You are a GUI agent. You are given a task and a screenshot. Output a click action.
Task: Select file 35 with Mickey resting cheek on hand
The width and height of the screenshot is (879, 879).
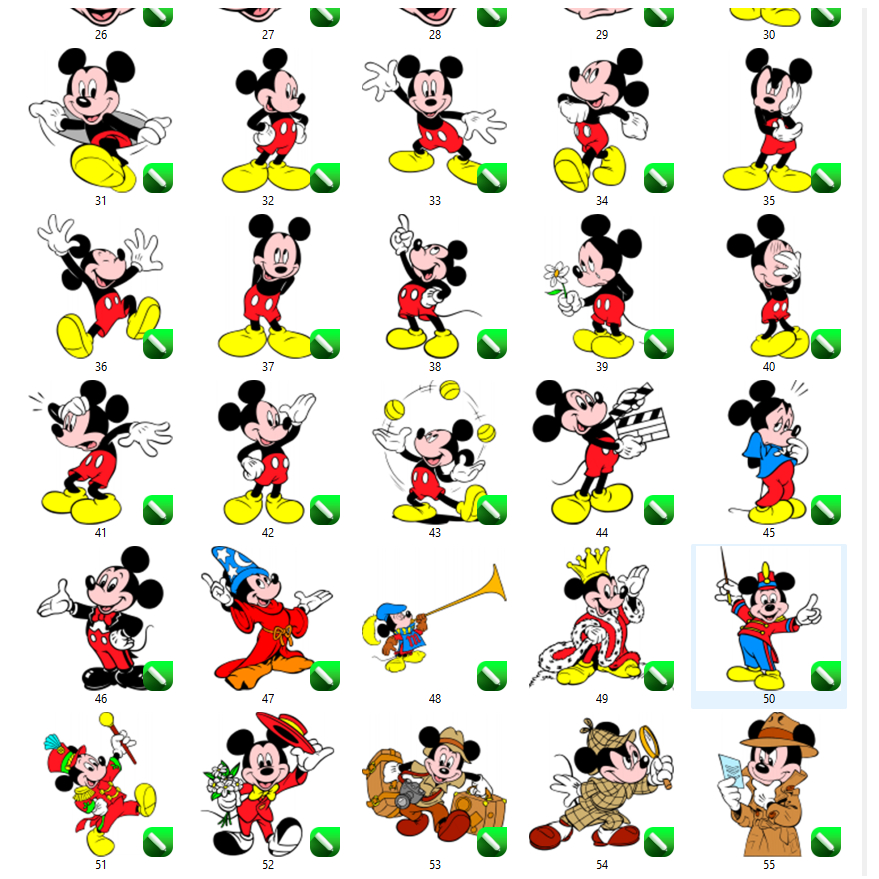tap(768, 120)
